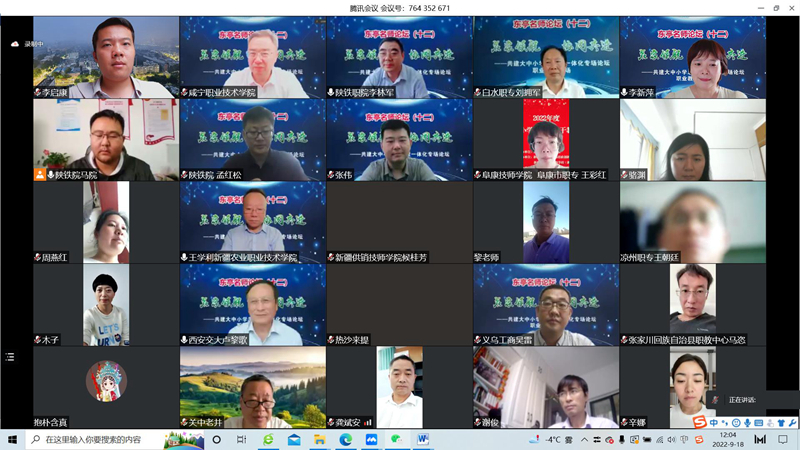
Task: Close the Tencent Meeting window
Action: tap(790, 7)
